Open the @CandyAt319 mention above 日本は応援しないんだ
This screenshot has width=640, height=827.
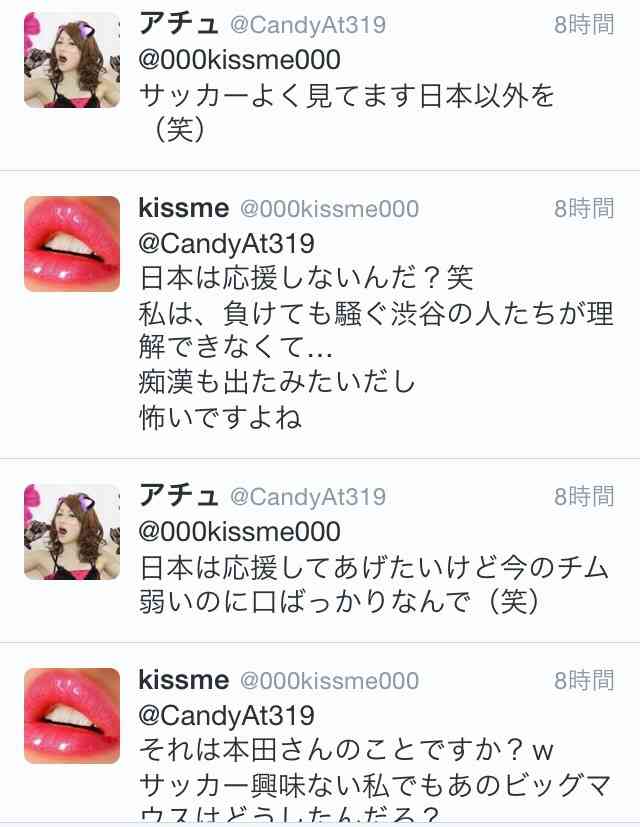(x=227, y=244)
